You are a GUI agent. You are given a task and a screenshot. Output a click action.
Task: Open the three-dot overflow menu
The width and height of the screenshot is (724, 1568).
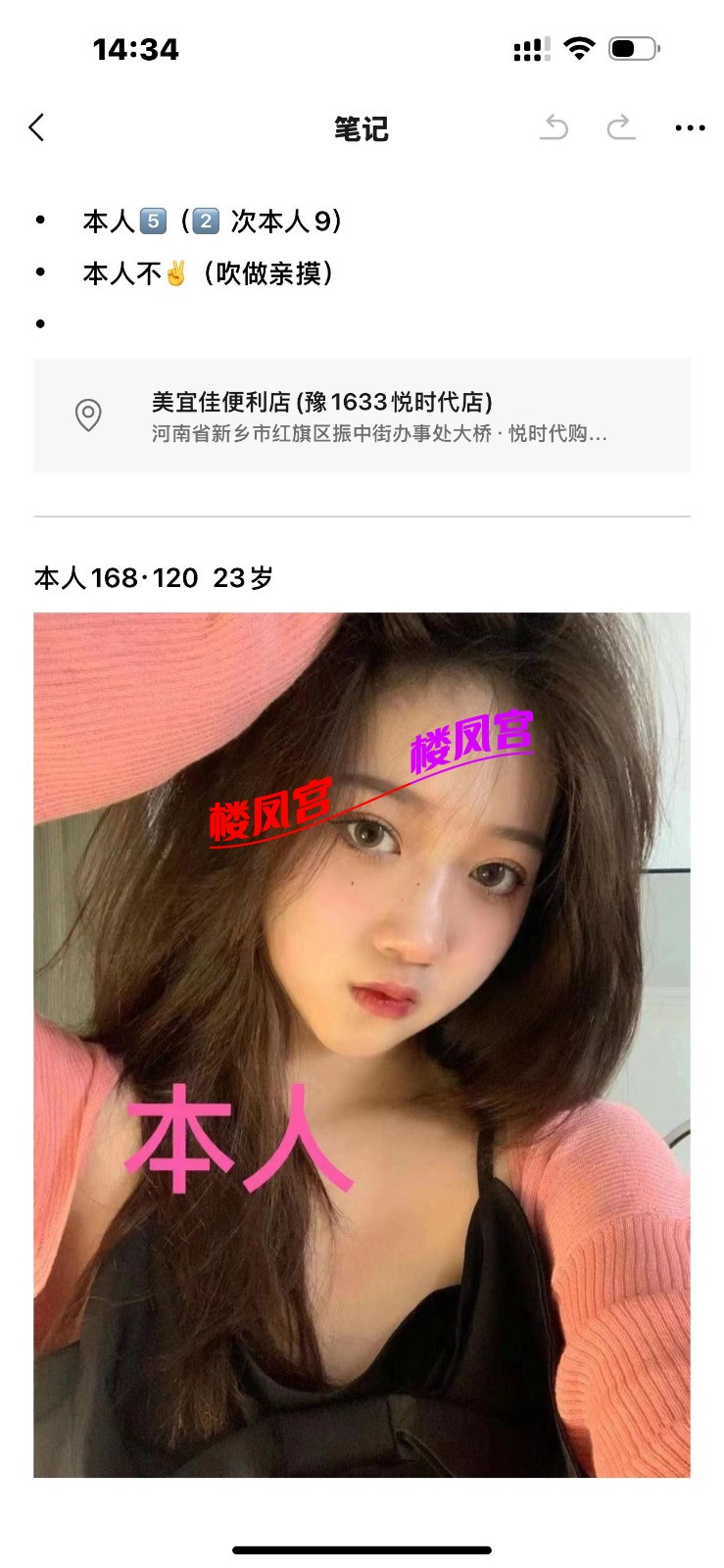[690, 128]
